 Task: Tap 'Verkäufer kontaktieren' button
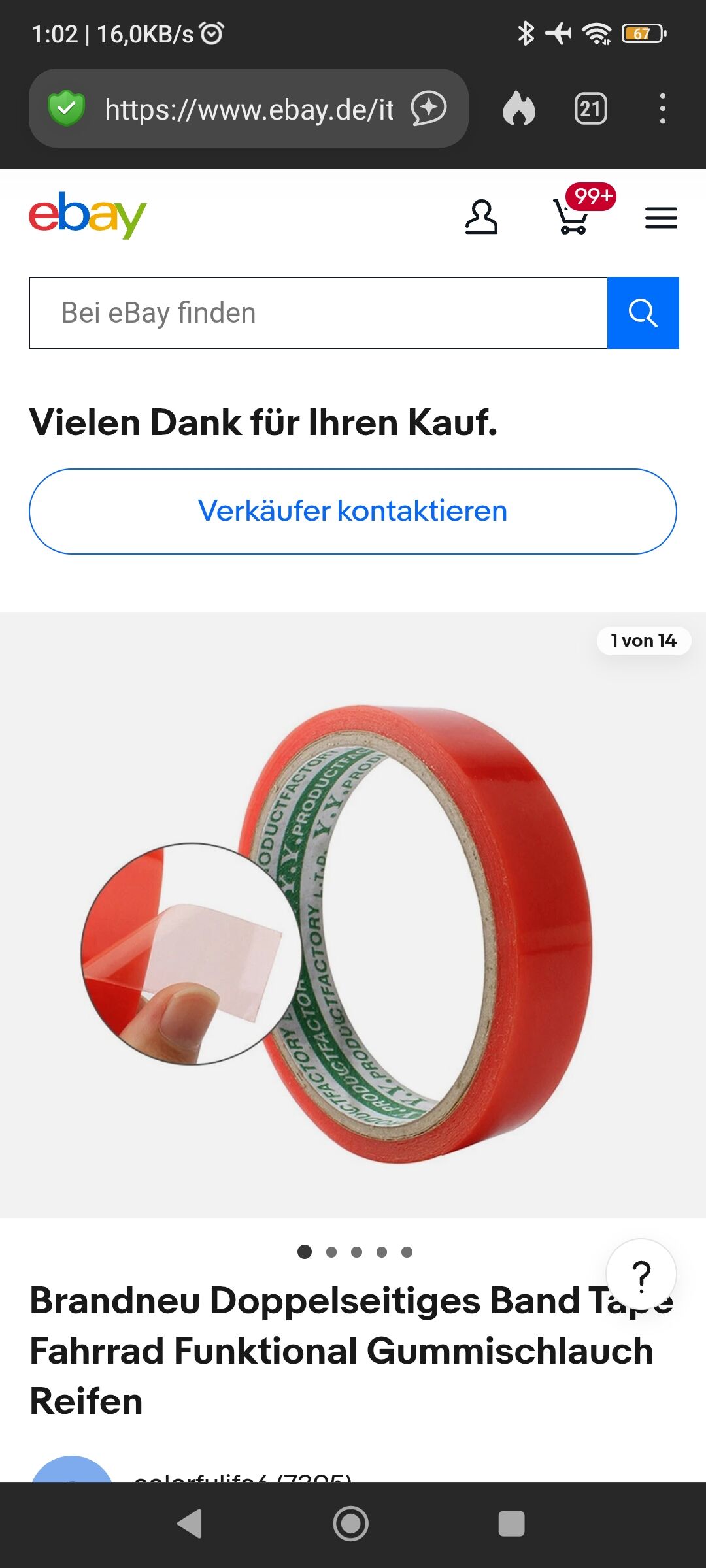coord(353,512)
